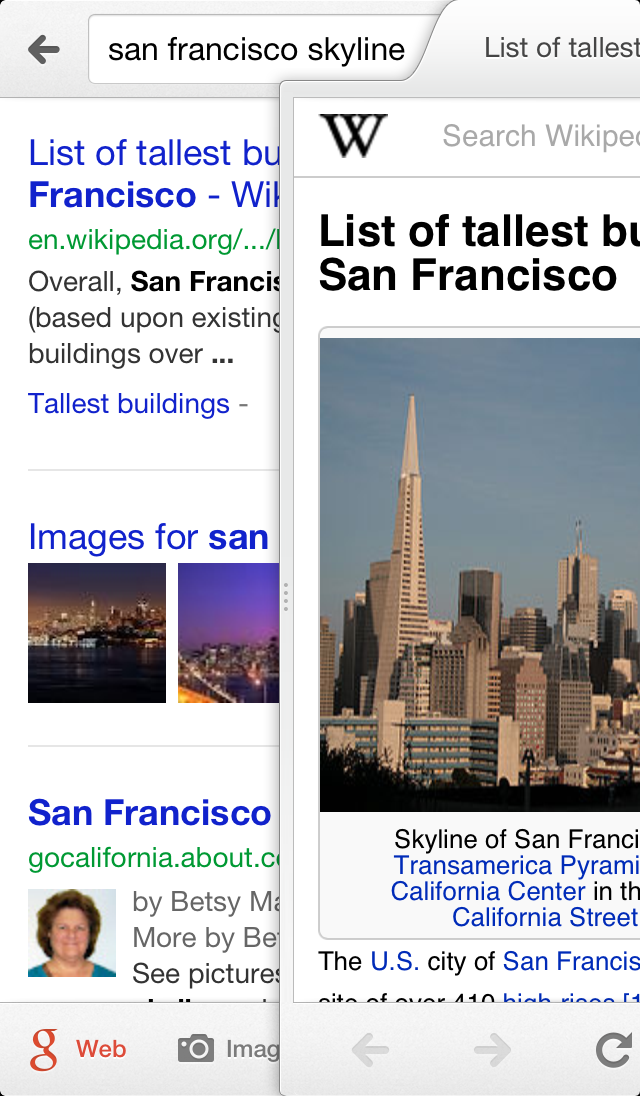Tap the Search Wikipedia field

pyautogui.click(x=540, y=136)
